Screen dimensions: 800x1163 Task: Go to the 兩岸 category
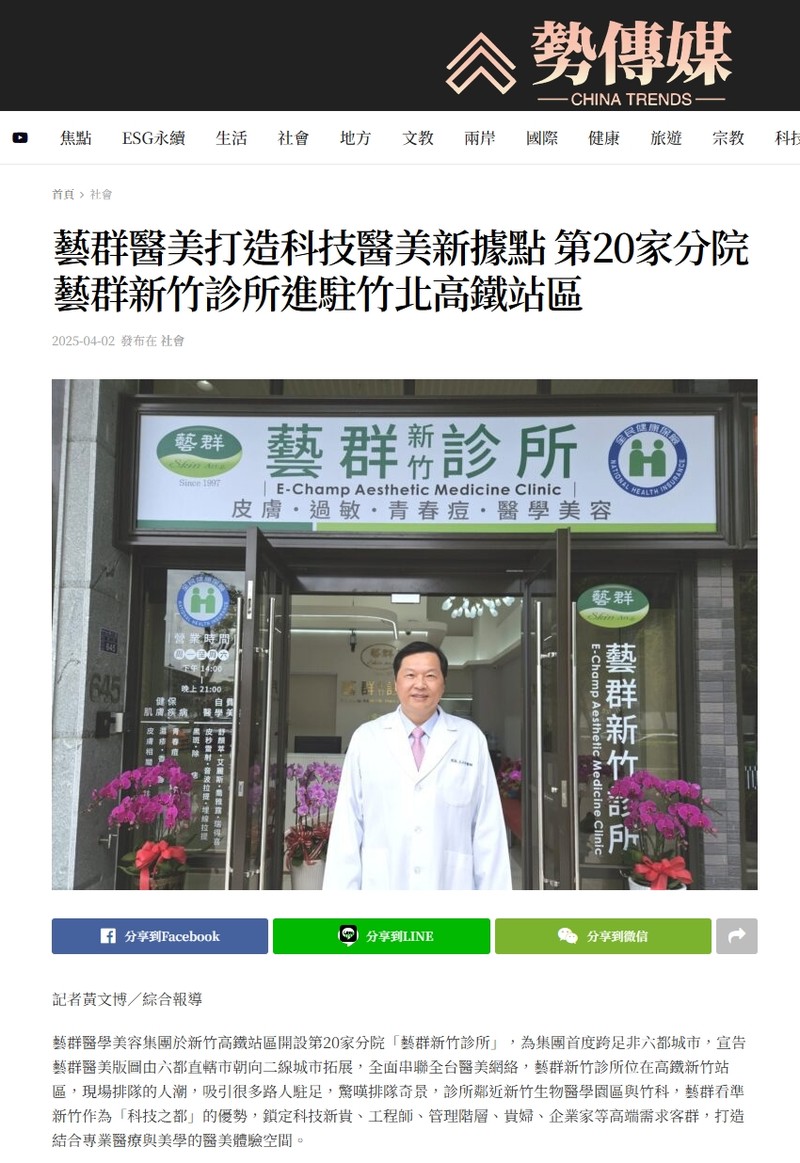pos(480,138)
